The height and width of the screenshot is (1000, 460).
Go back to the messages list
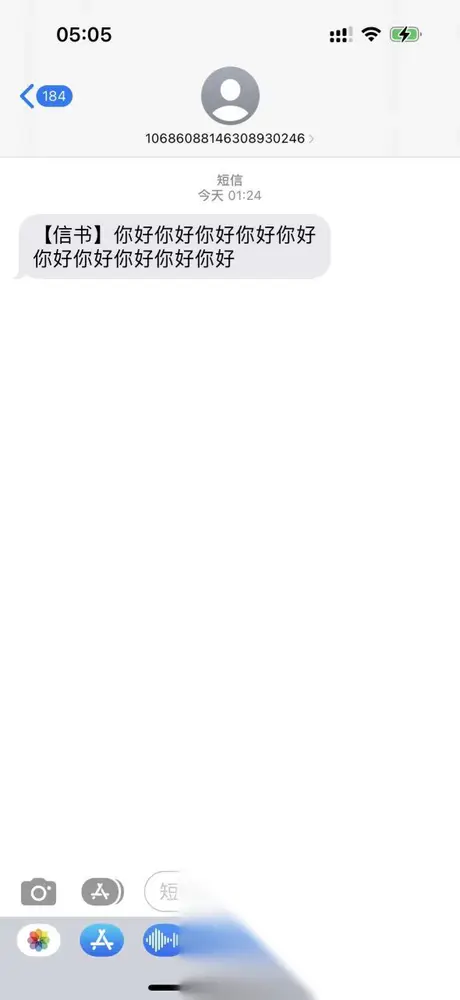point(46,96)
